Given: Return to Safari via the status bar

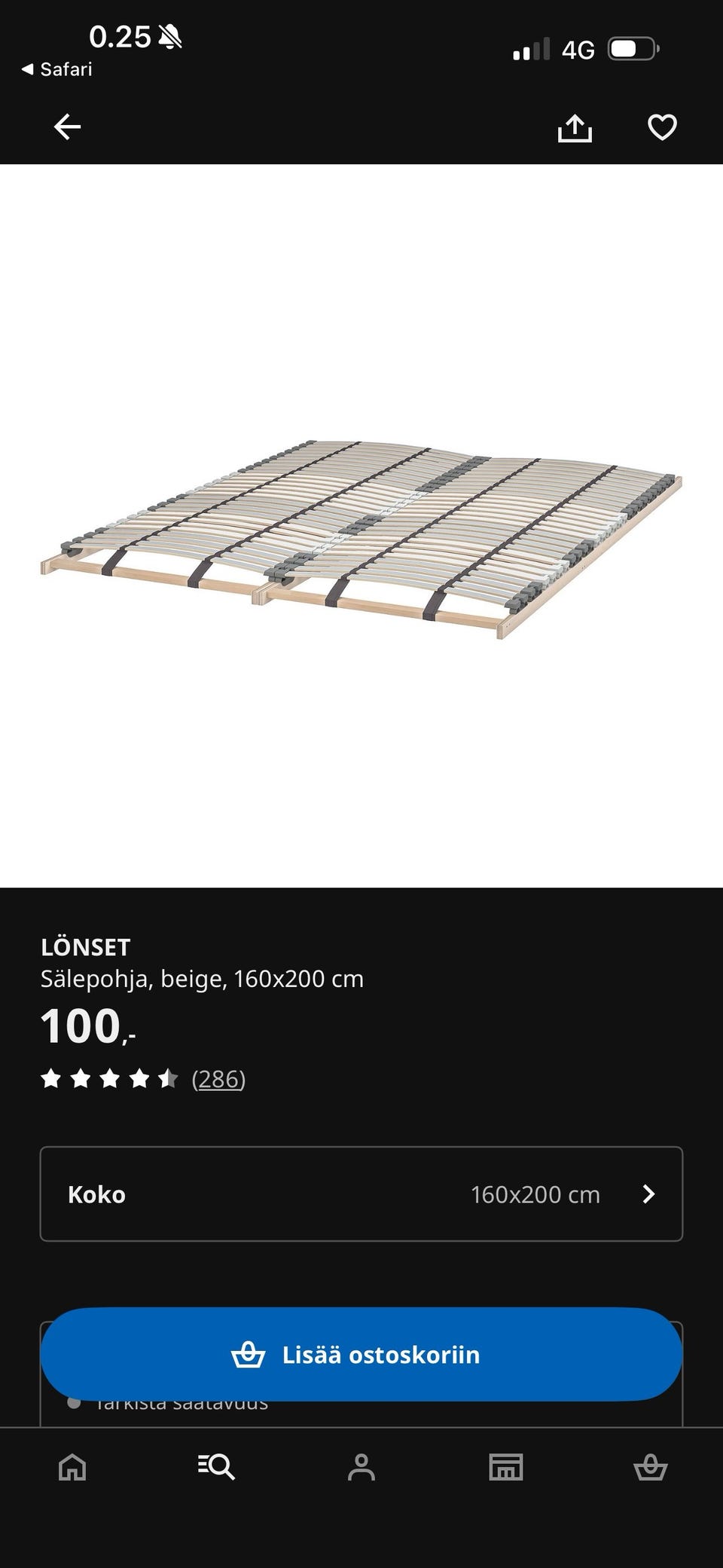Looking at the screenshot, I should click(57, 69).
